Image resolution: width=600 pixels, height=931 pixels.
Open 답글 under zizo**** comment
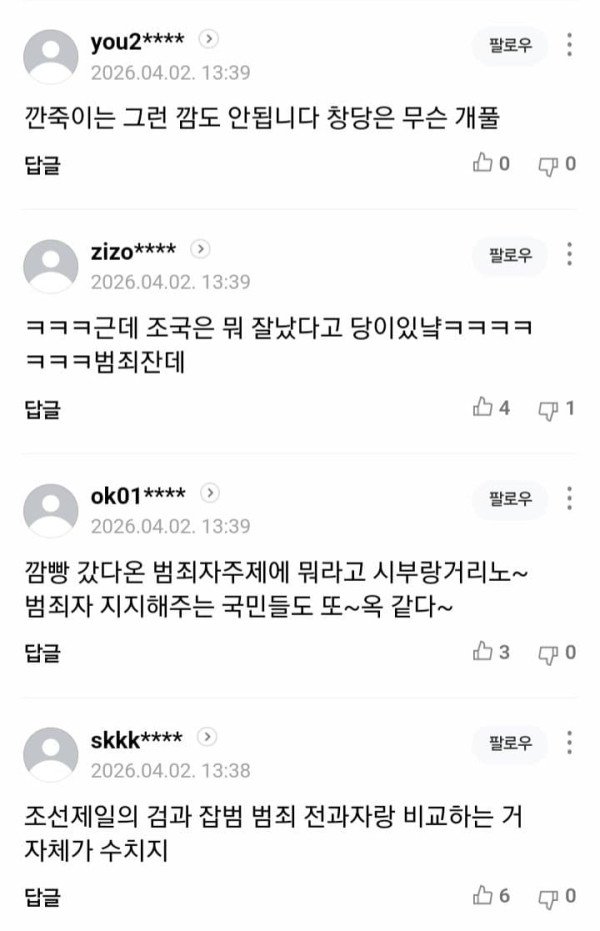click(x=42, y=409)
